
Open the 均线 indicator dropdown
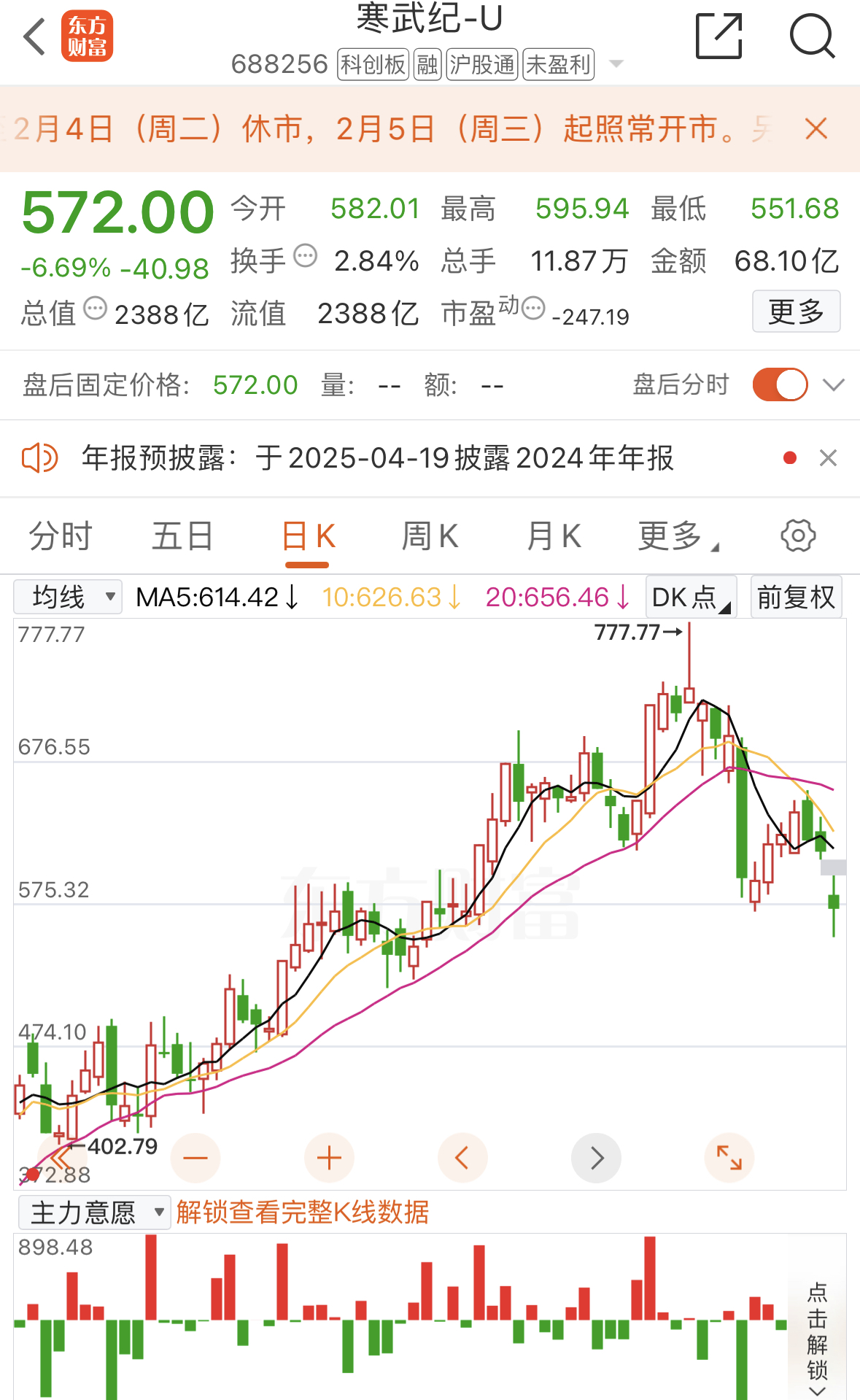tap(68, 597)
